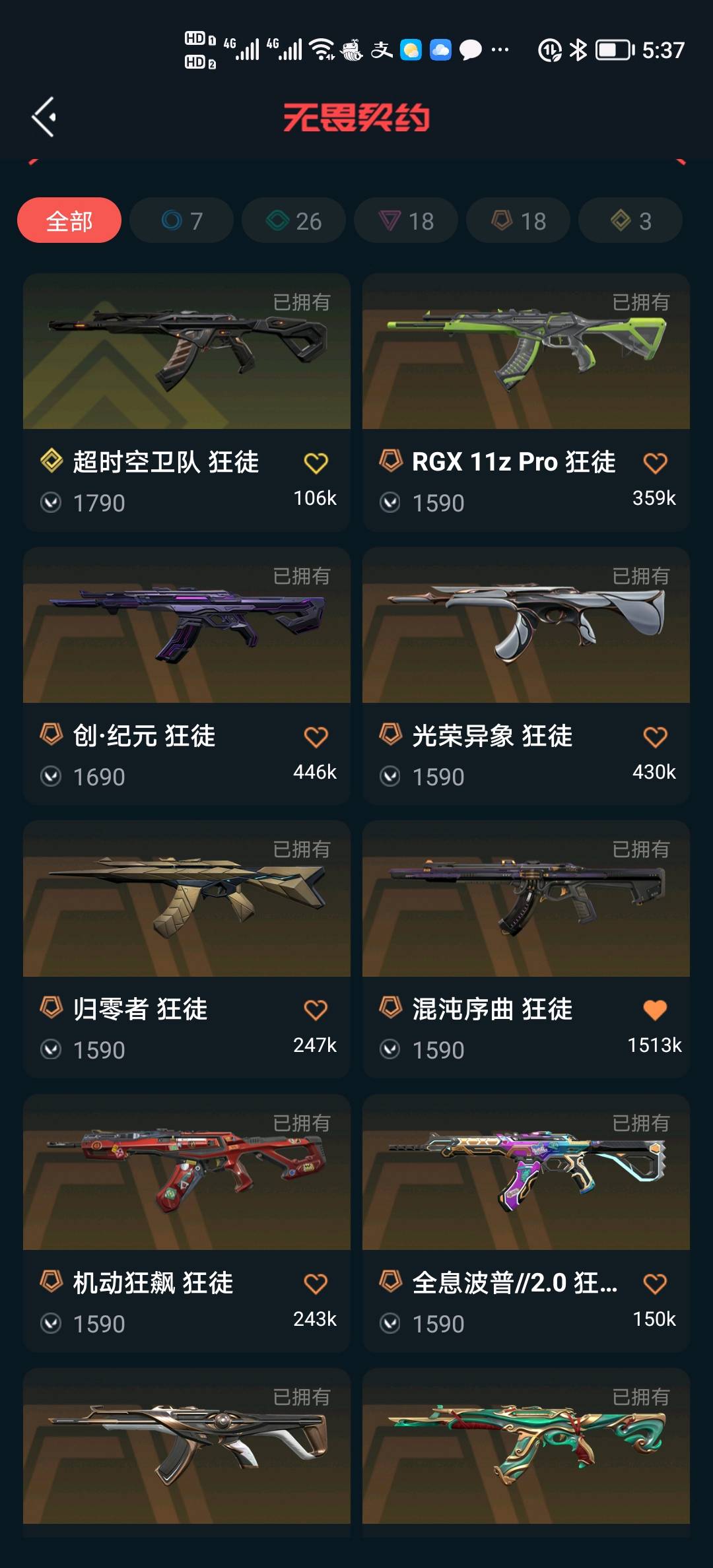713x1568 pixels.
Task: Filter by the yellow diamond tier (3)
Action: pos(630,220)
